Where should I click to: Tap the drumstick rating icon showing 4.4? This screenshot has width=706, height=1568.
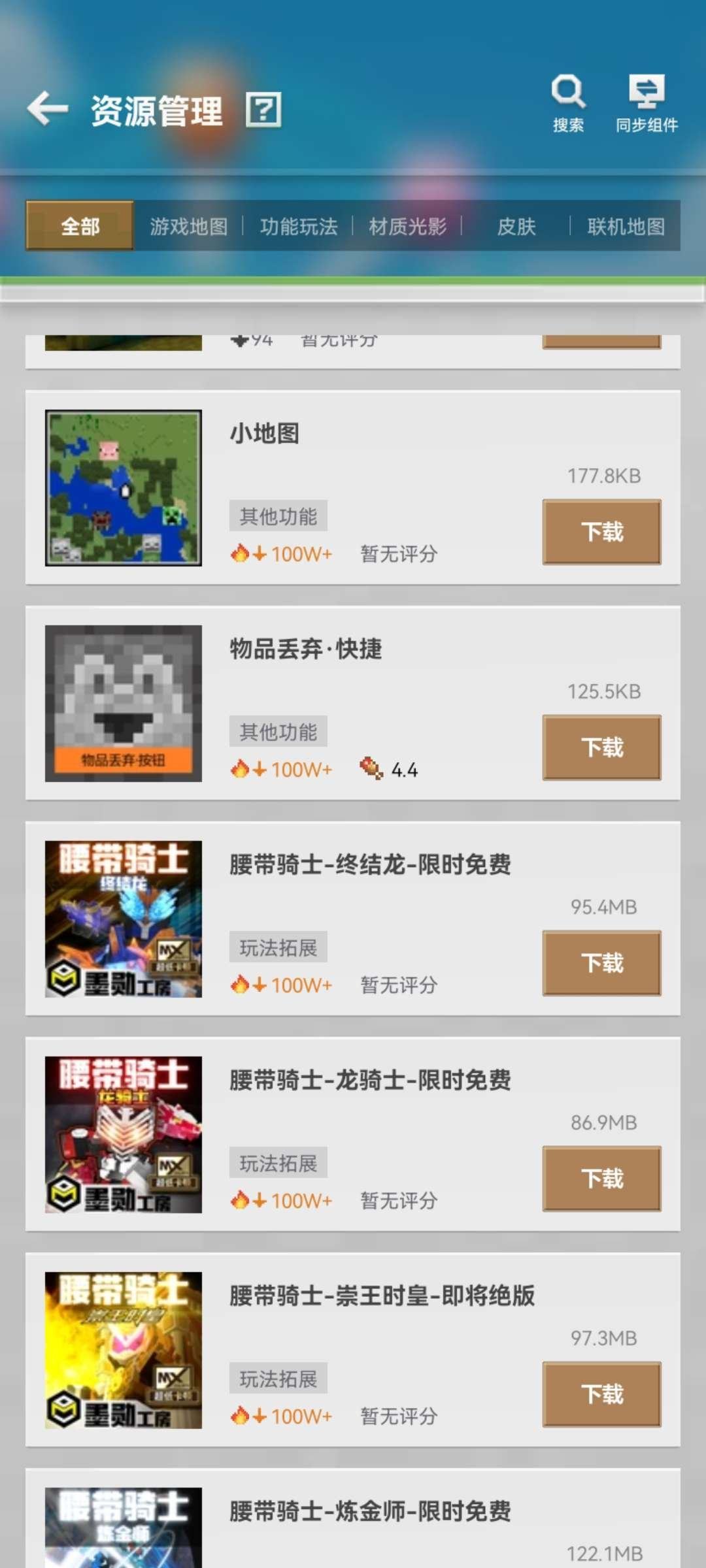[x=371, y=770]
